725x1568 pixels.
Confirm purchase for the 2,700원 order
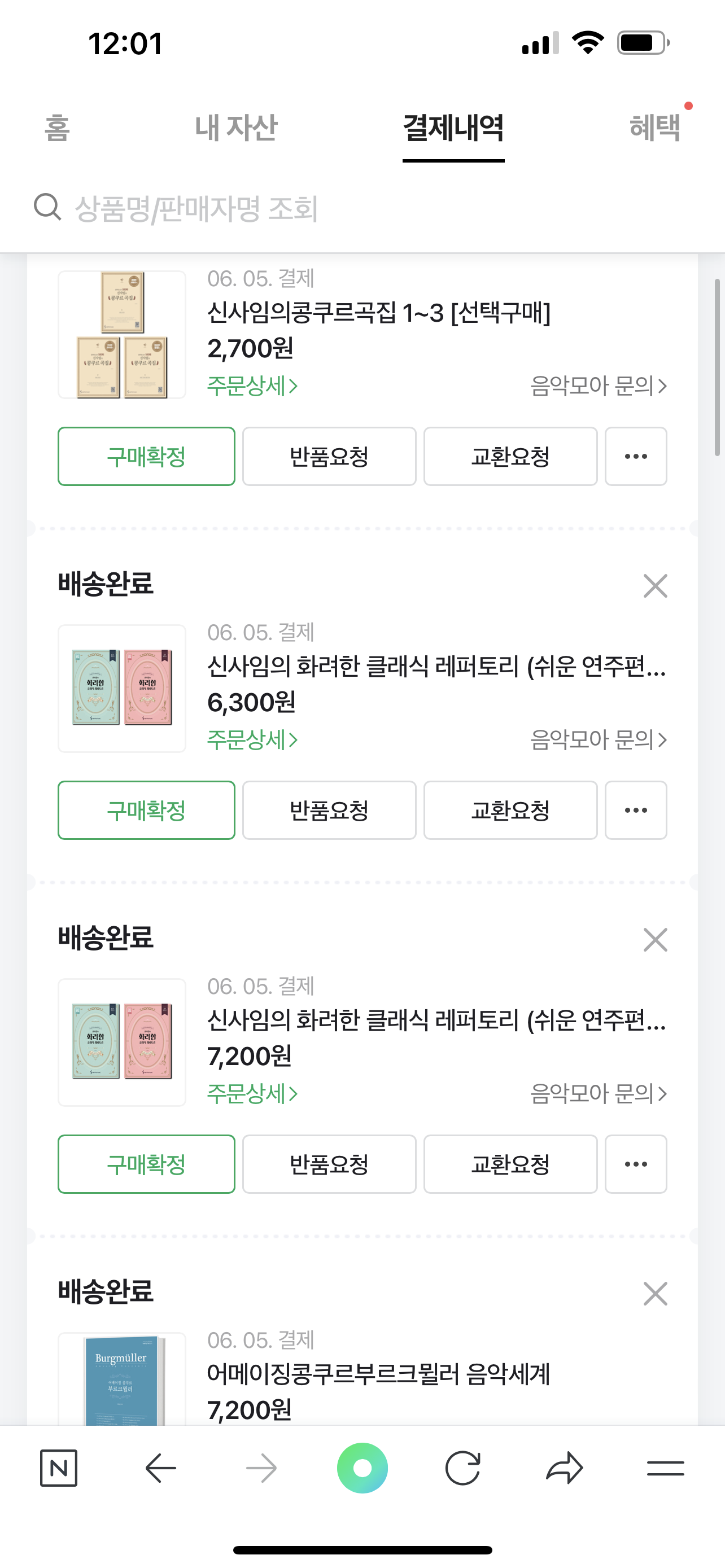click(x=146, y=457)
